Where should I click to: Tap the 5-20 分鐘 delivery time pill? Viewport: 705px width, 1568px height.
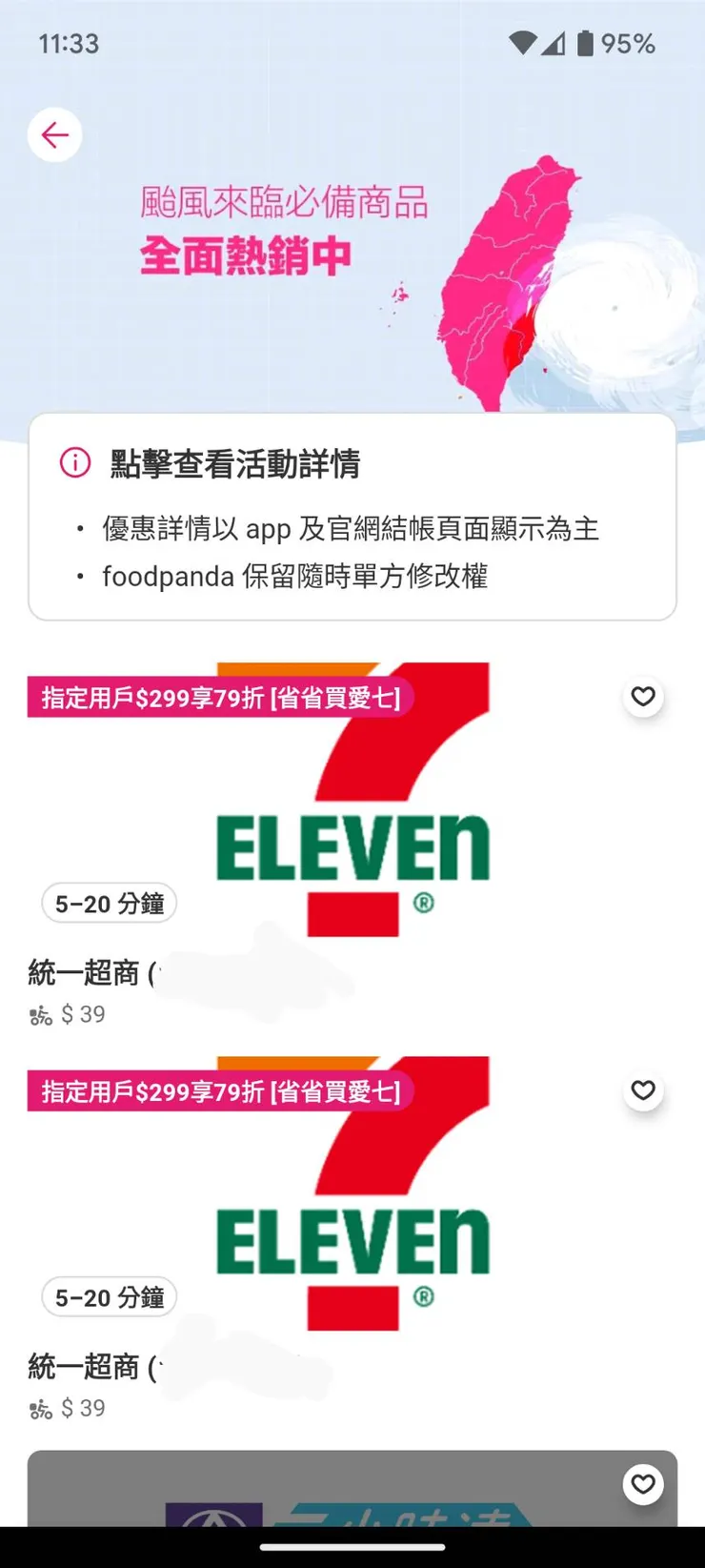pyautogui.click(x=109, y=903)
